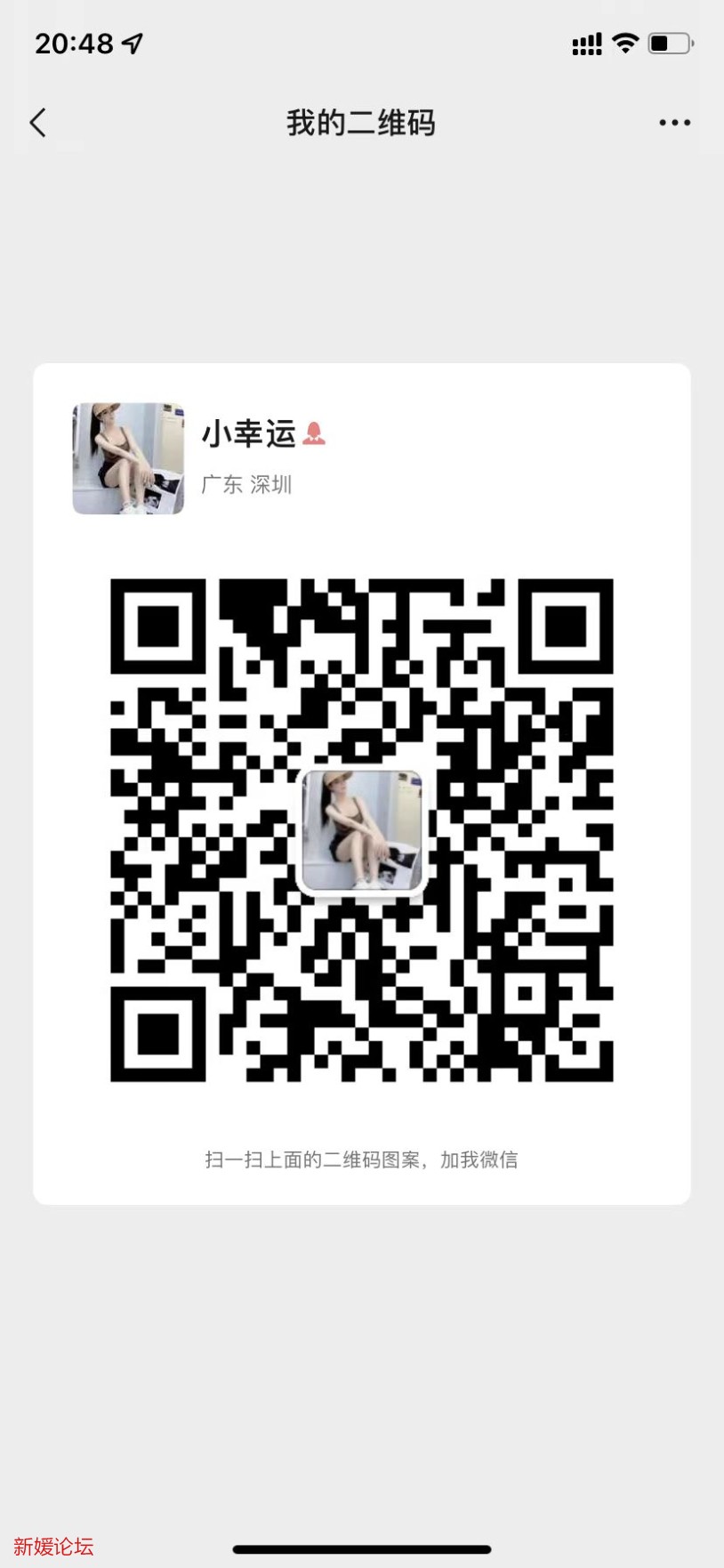Tap the back chevron to leave the QR page
Viewport: 724px width, 1568px height.
[x=37, y=123]
